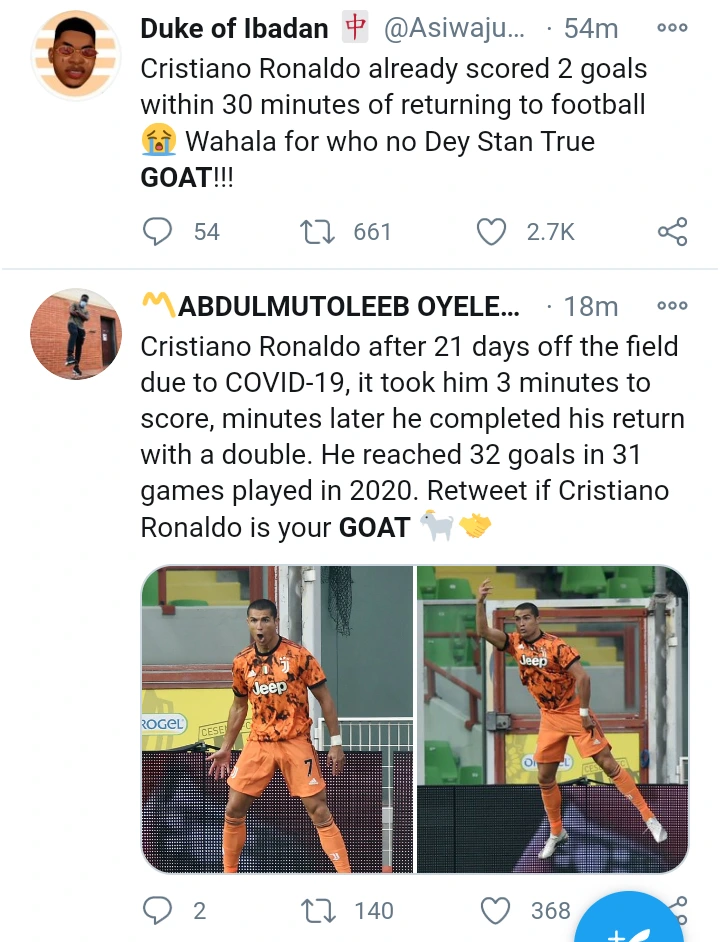Like Duke of Ibadan's tweet

[x=491, y=232]
